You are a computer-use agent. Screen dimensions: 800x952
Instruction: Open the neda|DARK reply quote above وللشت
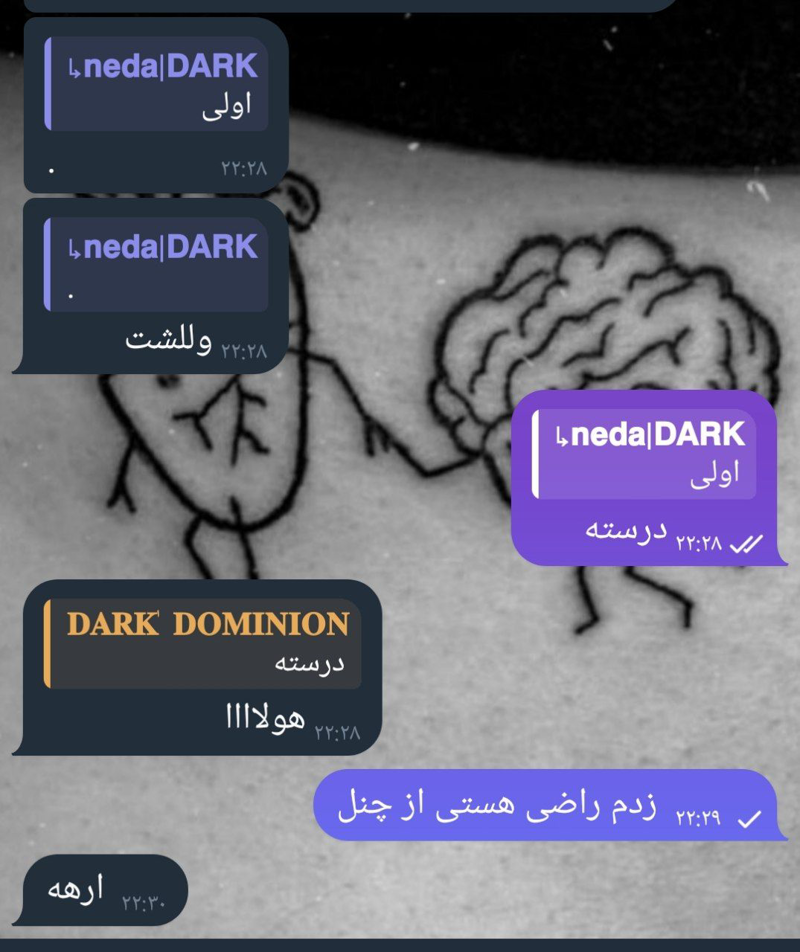point(156,265)
